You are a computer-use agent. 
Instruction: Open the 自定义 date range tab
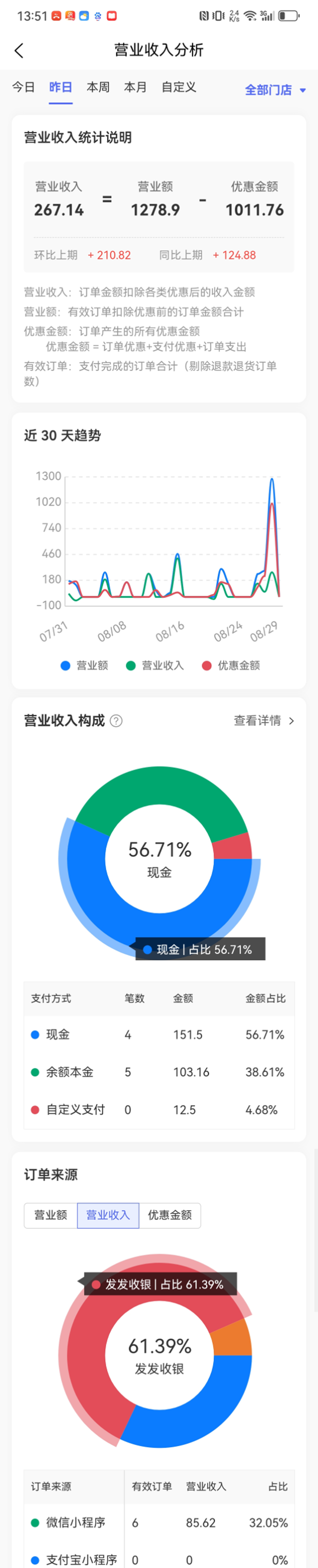(178, 88)
